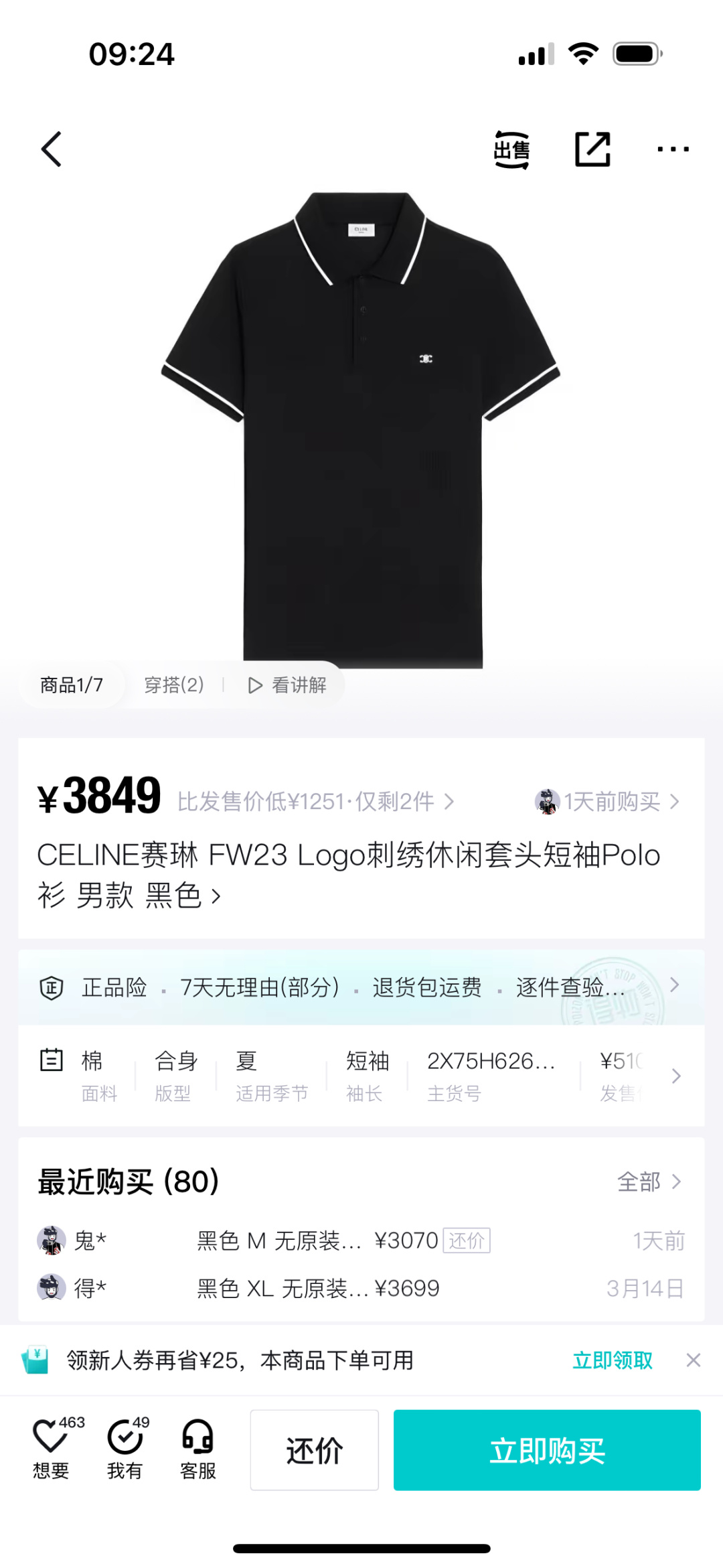
Task: Open the three-dot overflow menu
Action: click(673, 149)
